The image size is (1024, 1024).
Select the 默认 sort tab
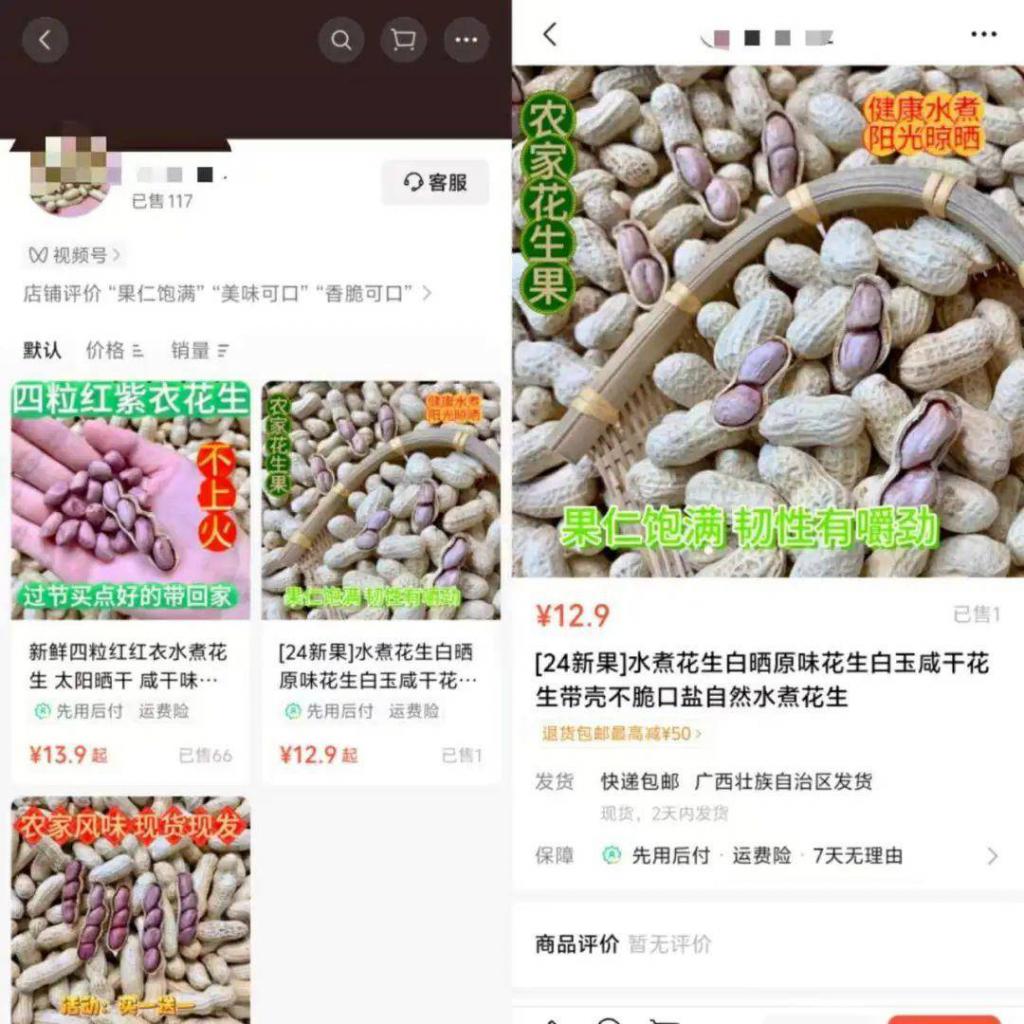tap(42, 350)
